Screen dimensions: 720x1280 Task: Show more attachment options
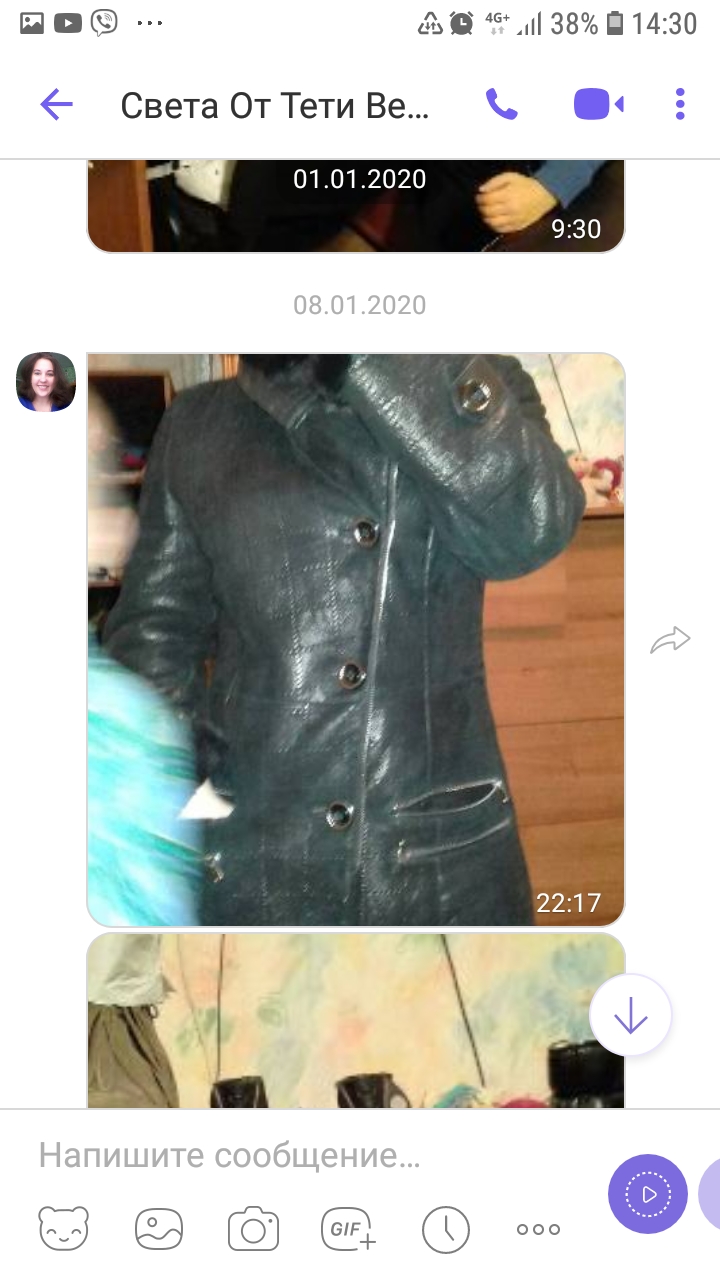[538, 1230]
